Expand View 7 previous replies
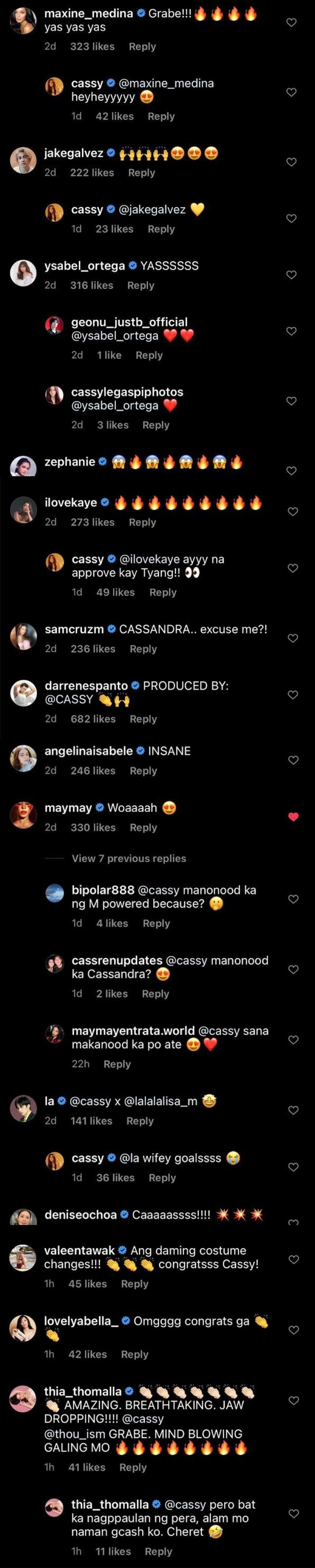Screen dimensions: 315x1568 tap(129, 858)
